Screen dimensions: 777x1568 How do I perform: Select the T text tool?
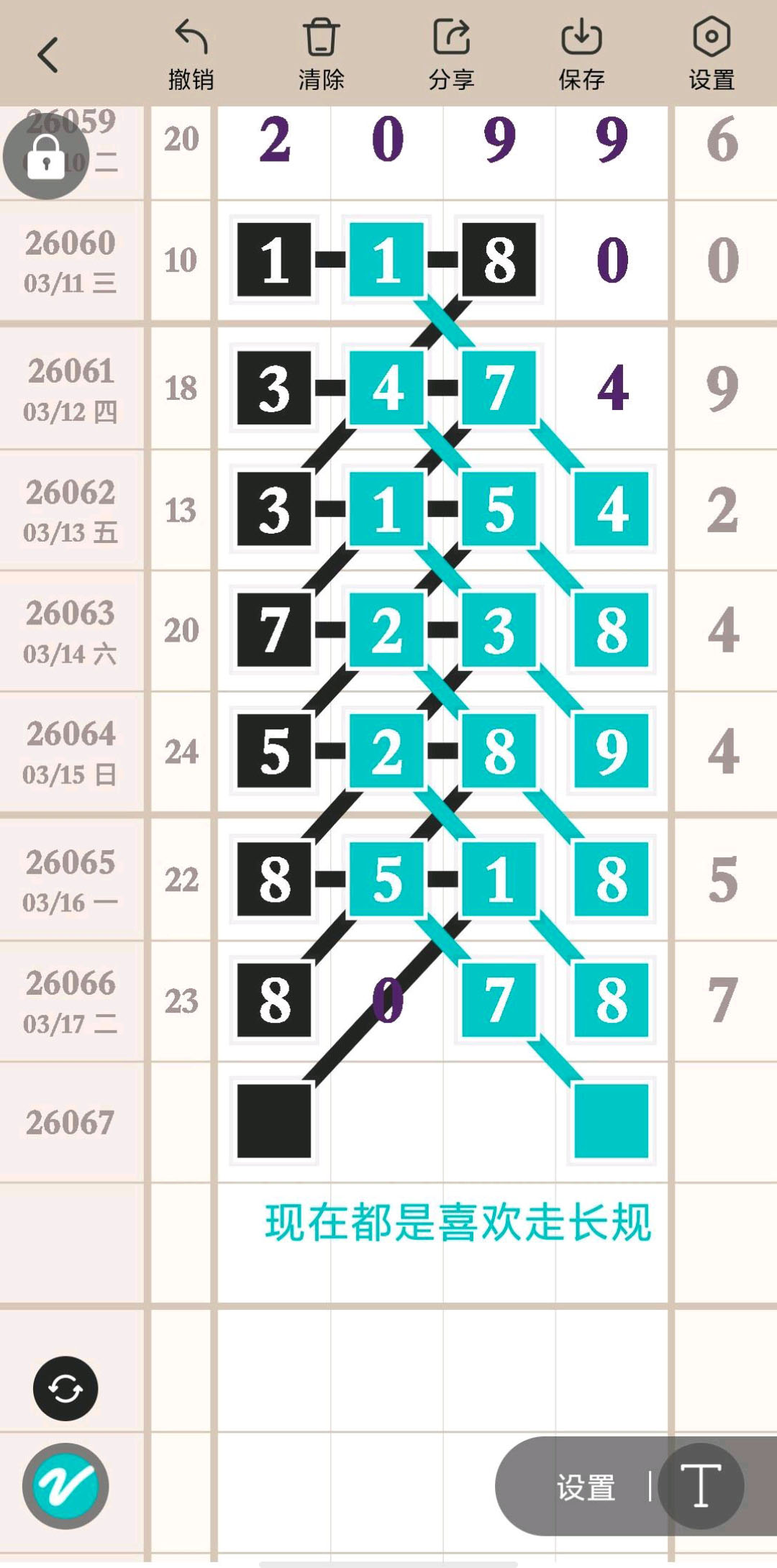701,1485
